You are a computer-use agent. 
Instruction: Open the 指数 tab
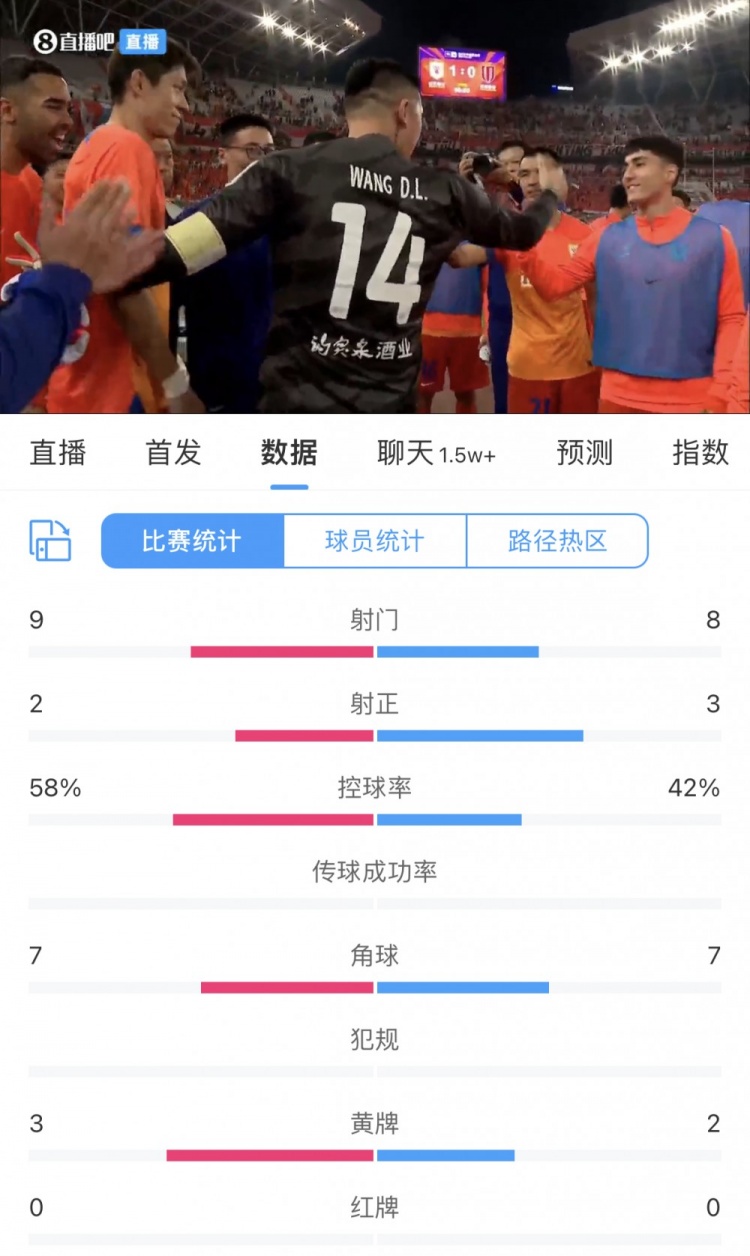pos(700,453)
